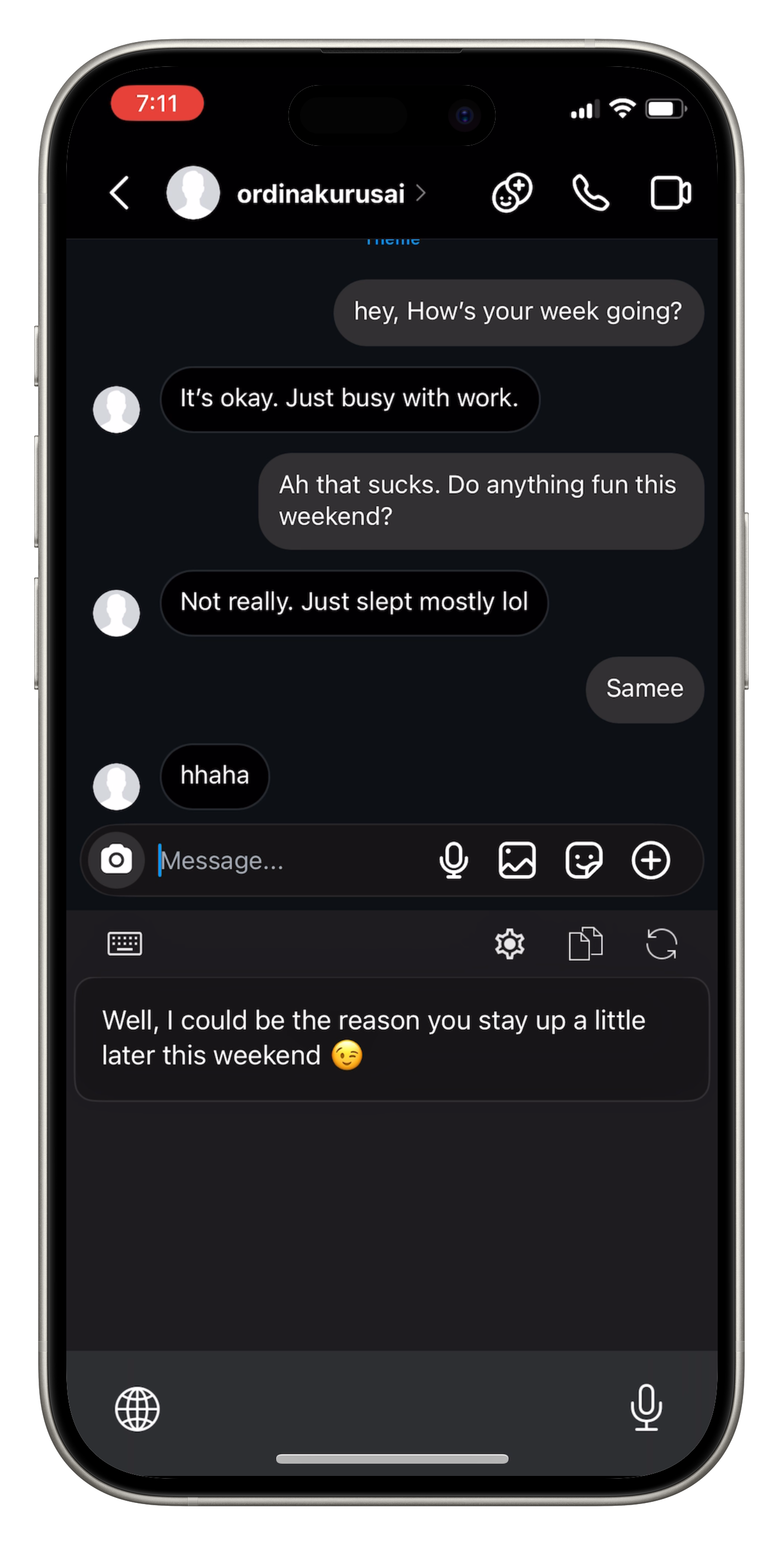Viewport: 784px width, 1545px height.
Task: Open the keyboard extension settings gear
Action: click(510, 943)
